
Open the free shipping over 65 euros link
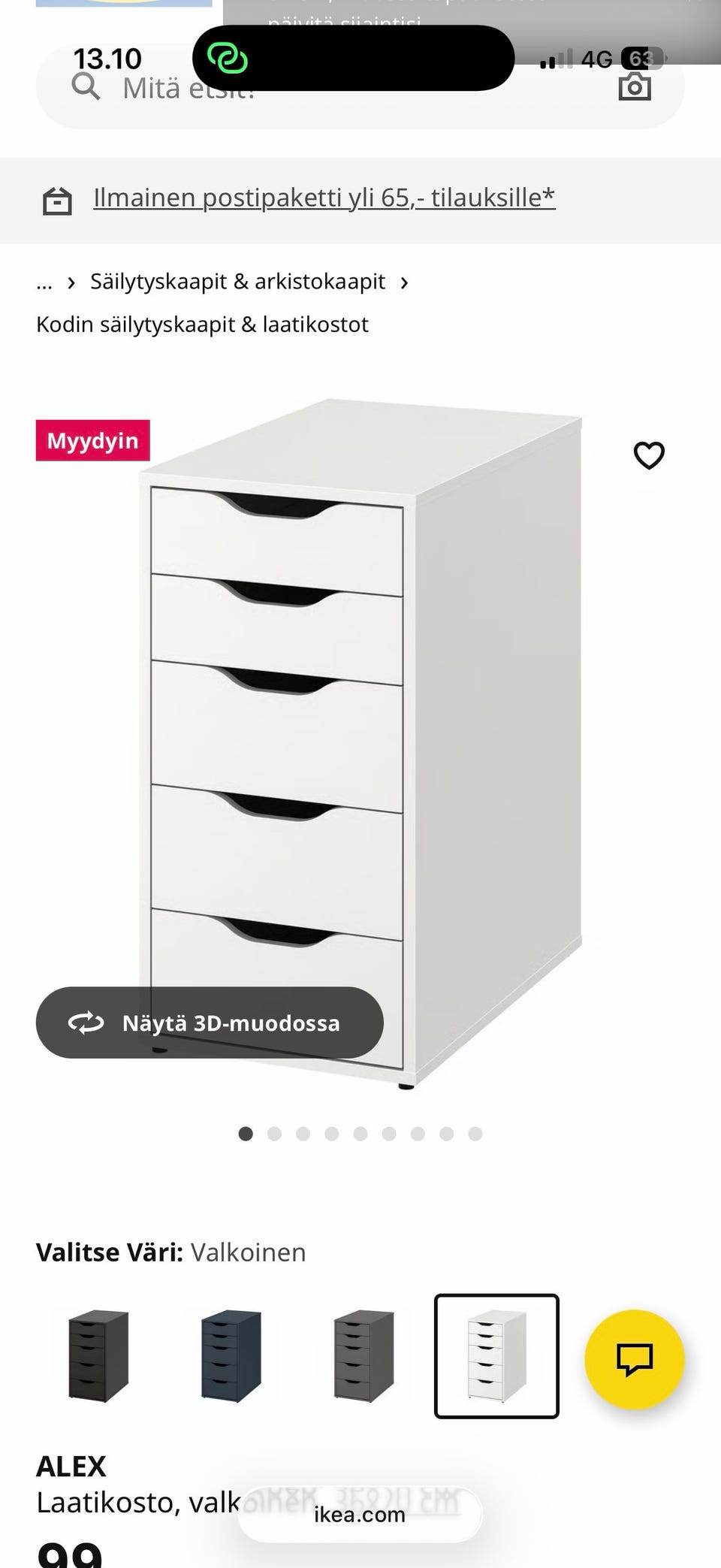tap(324, 197)
